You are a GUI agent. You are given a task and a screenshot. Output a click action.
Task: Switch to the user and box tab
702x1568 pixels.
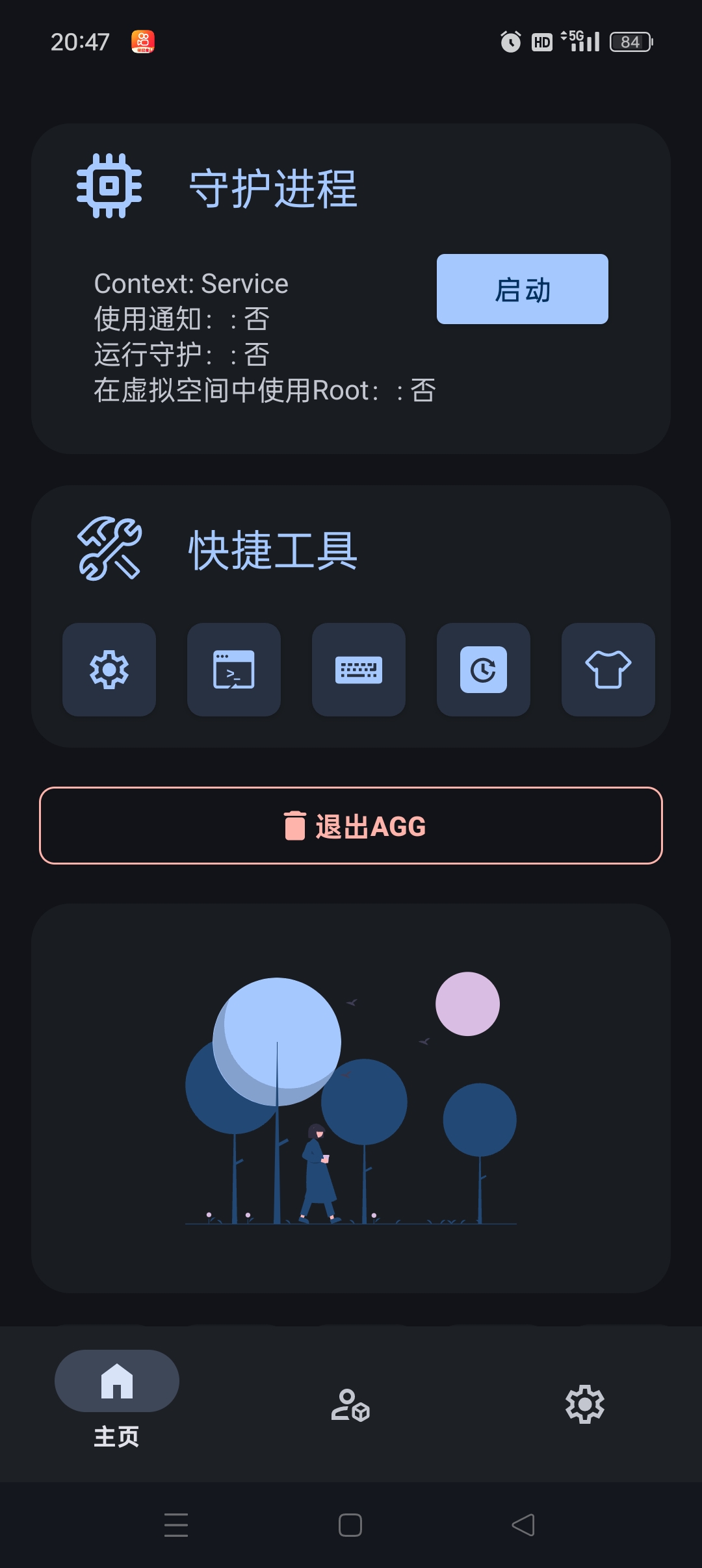pos(351,1405)
